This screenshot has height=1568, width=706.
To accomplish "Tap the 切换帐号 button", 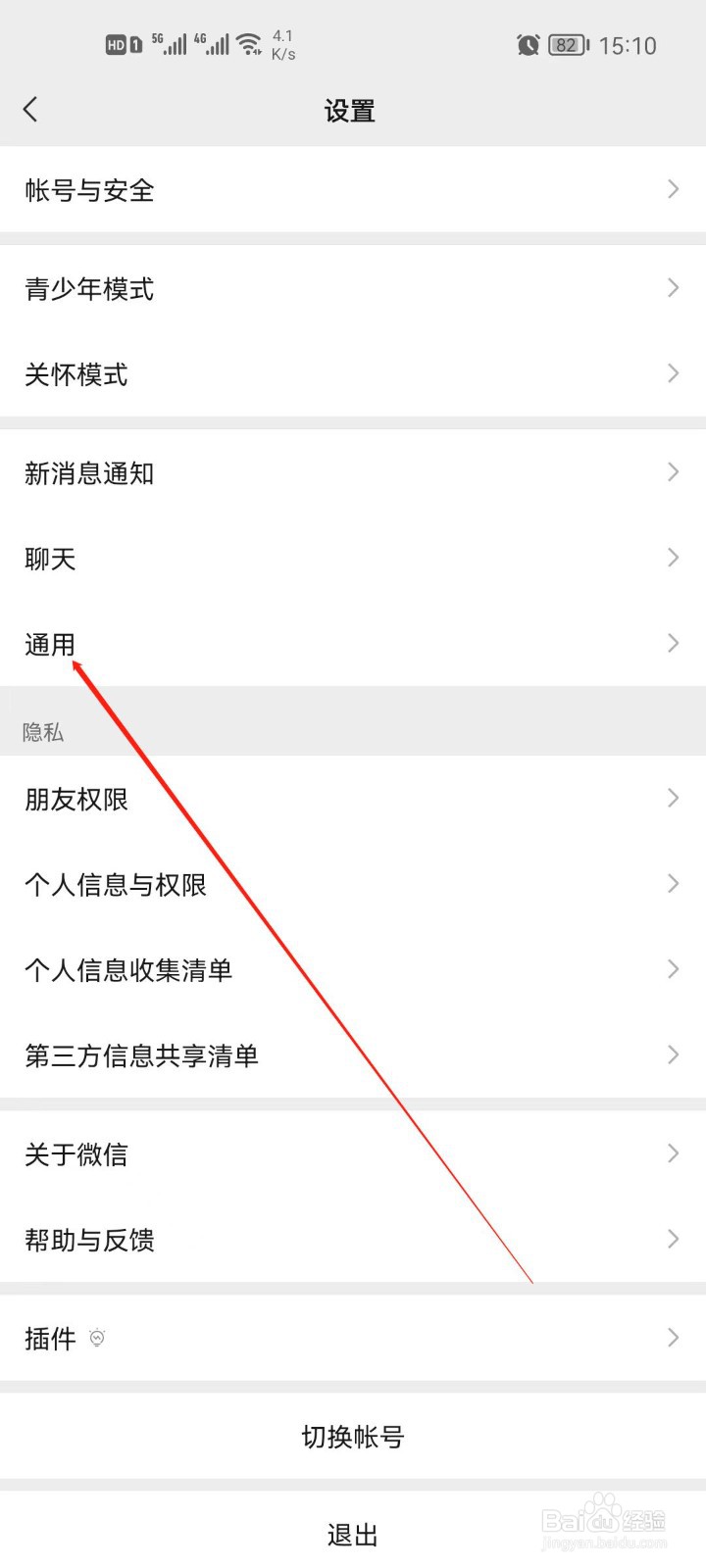I will point(353,1437).
